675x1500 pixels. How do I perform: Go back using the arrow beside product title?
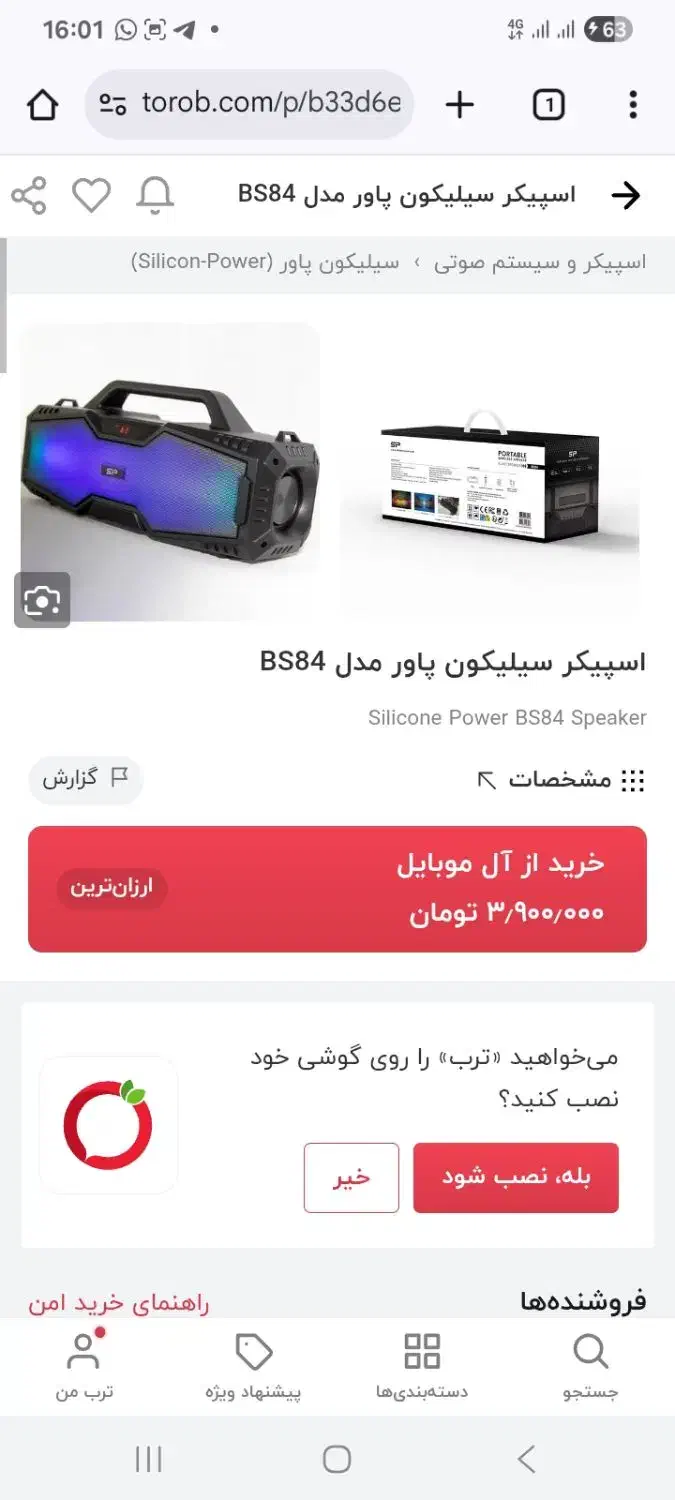tap(625, 196)
